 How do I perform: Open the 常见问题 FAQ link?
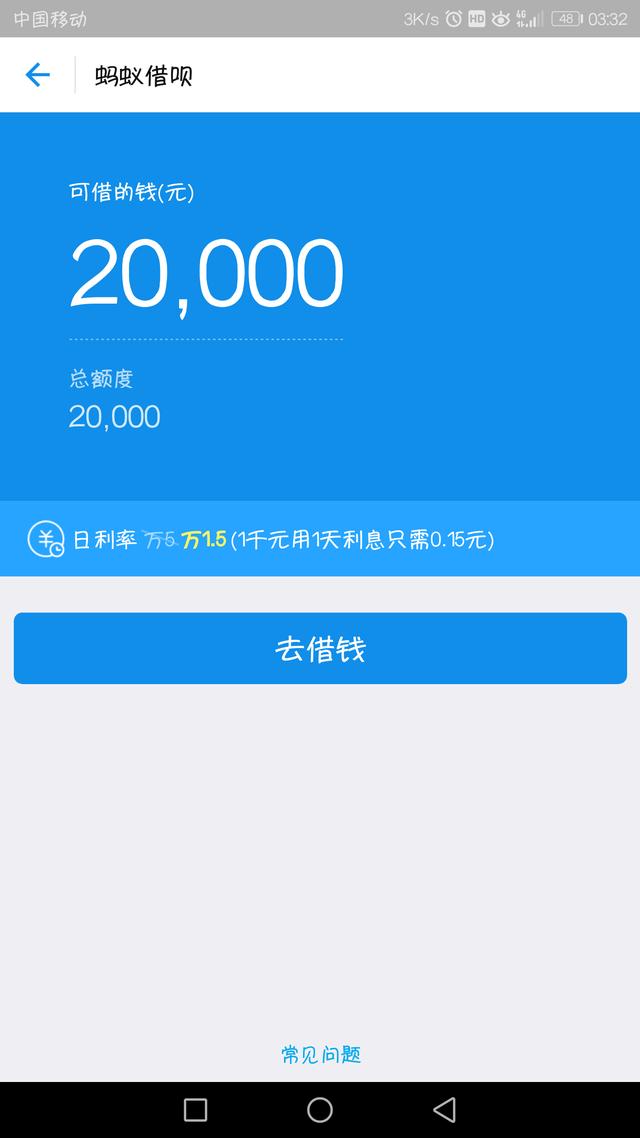(x=320, y=1054)
